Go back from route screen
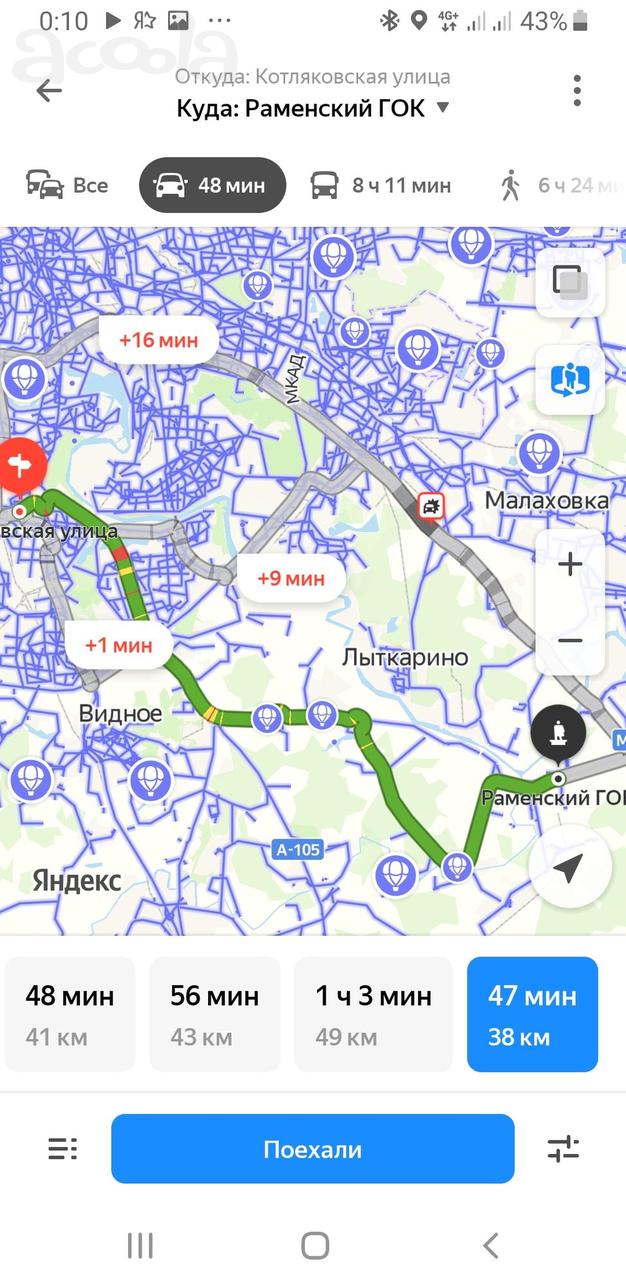 pyautogui.click(x=48, y=91)
